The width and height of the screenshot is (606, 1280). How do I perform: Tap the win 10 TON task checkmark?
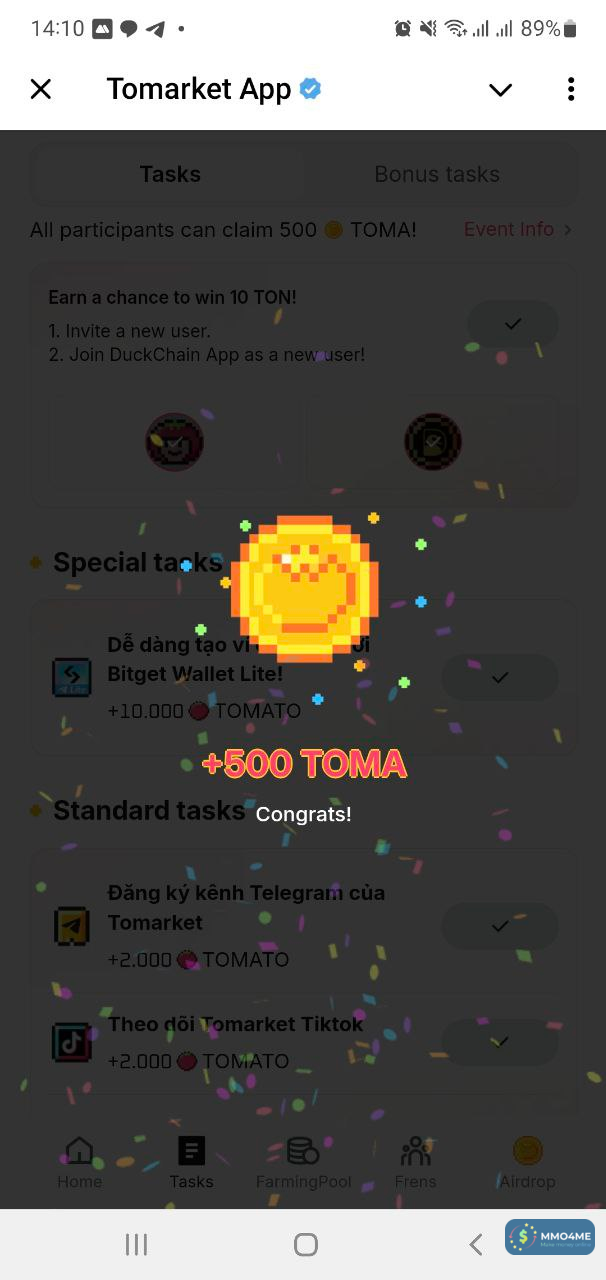(513, 324)
